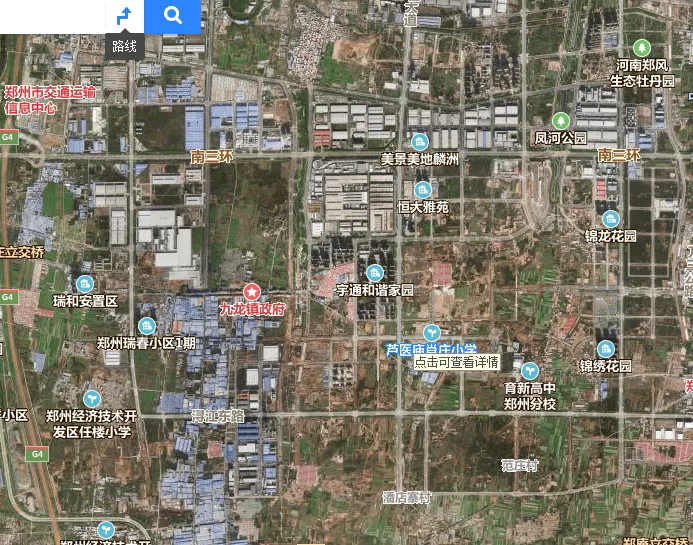Open 宇通和谐家园 place marker
This screenshot has width=693, height=545.
pyautogui.click(x=375, y=273)
